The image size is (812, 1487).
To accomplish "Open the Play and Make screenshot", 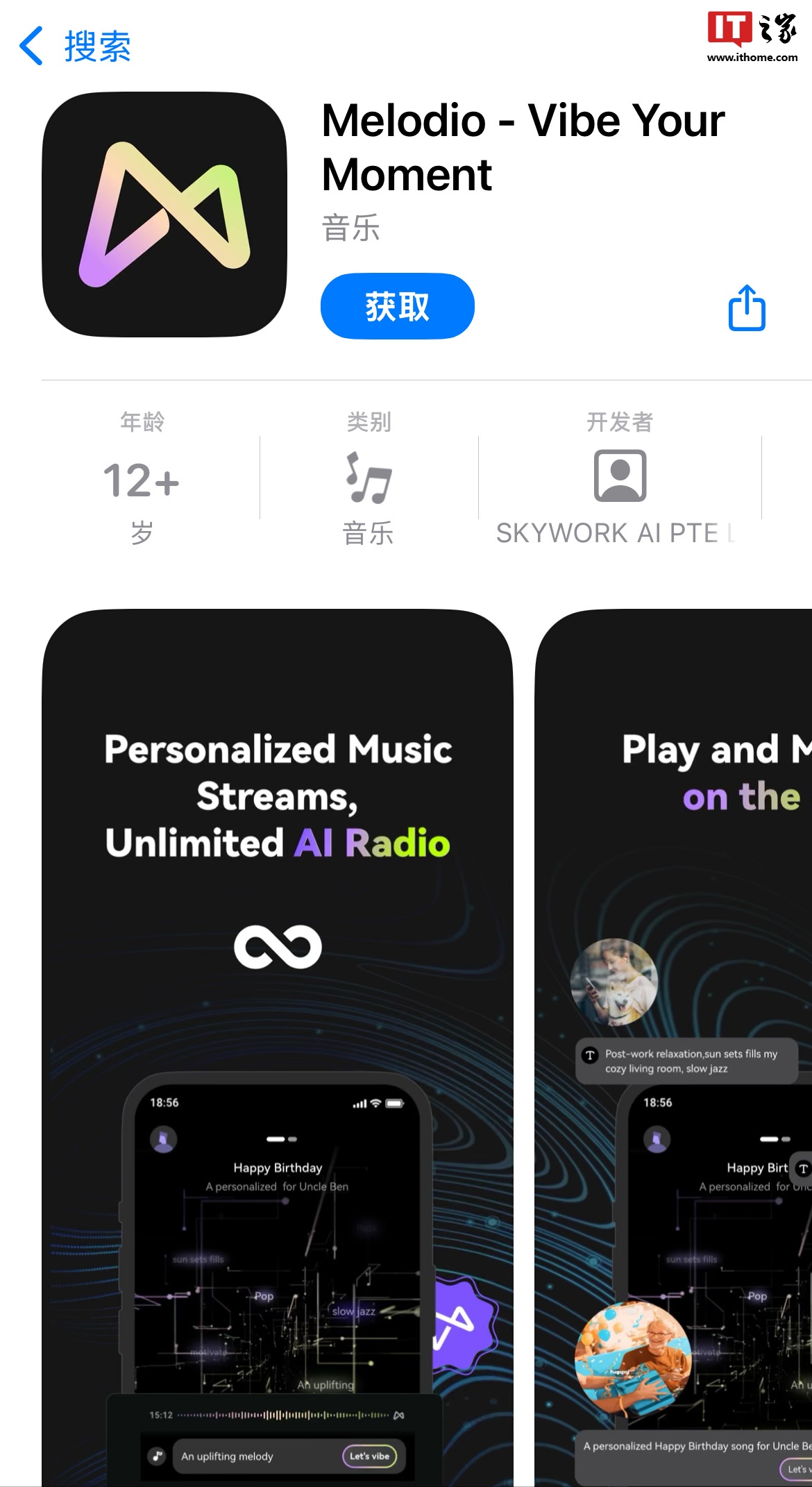I will [x=673, y=1041].
